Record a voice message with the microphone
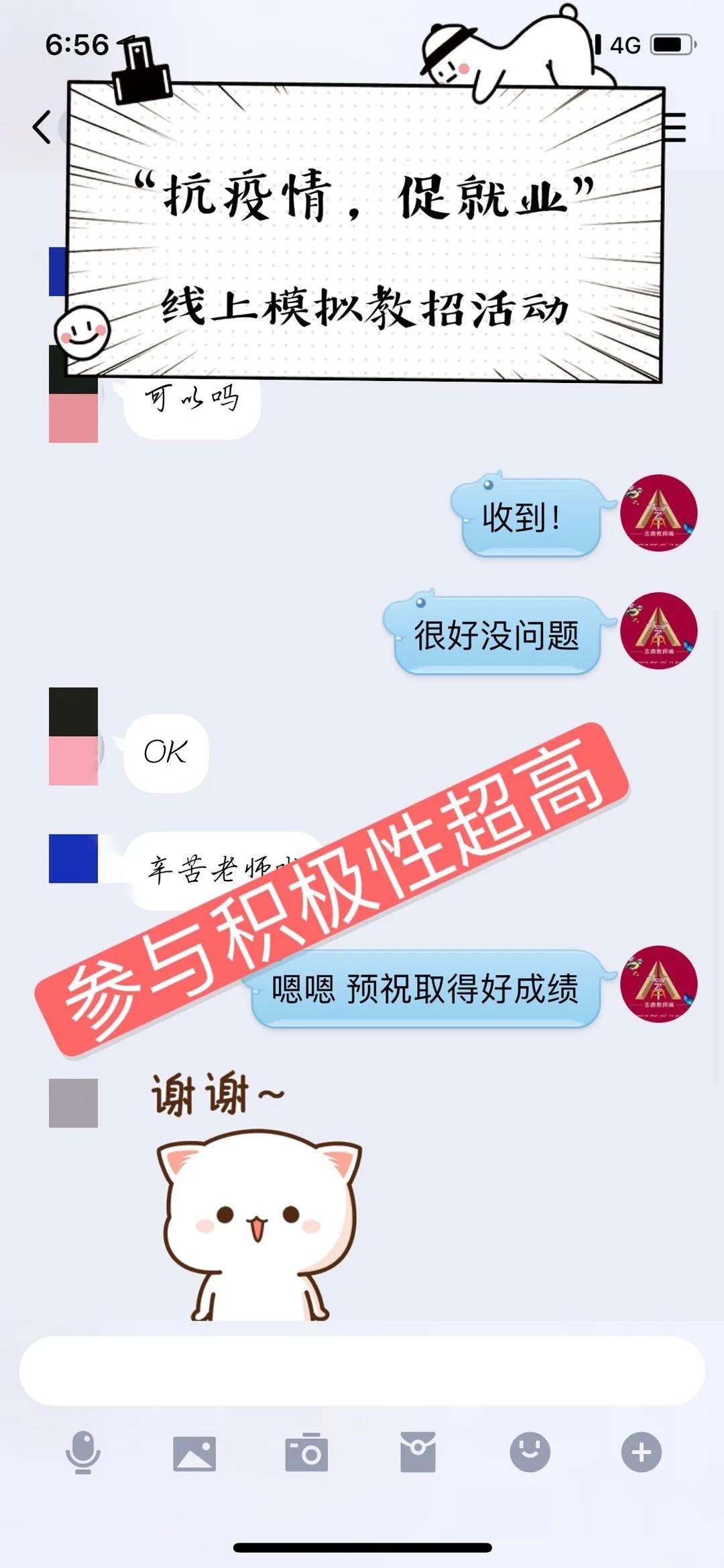This screenshot has width=724, height=1568. point(83,1452)
